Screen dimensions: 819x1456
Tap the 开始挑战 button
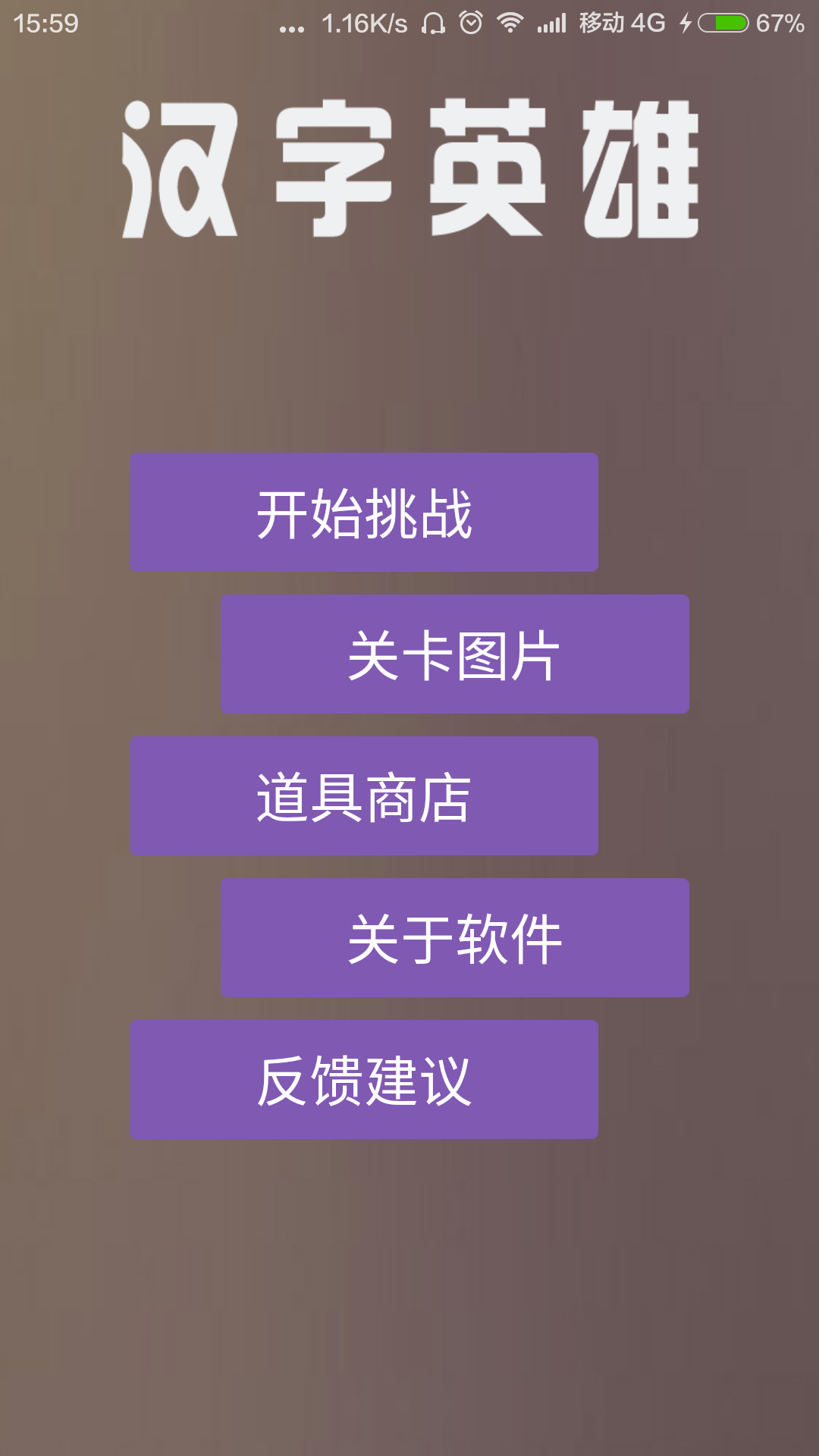pyautogui.click(x=364, y=513)
